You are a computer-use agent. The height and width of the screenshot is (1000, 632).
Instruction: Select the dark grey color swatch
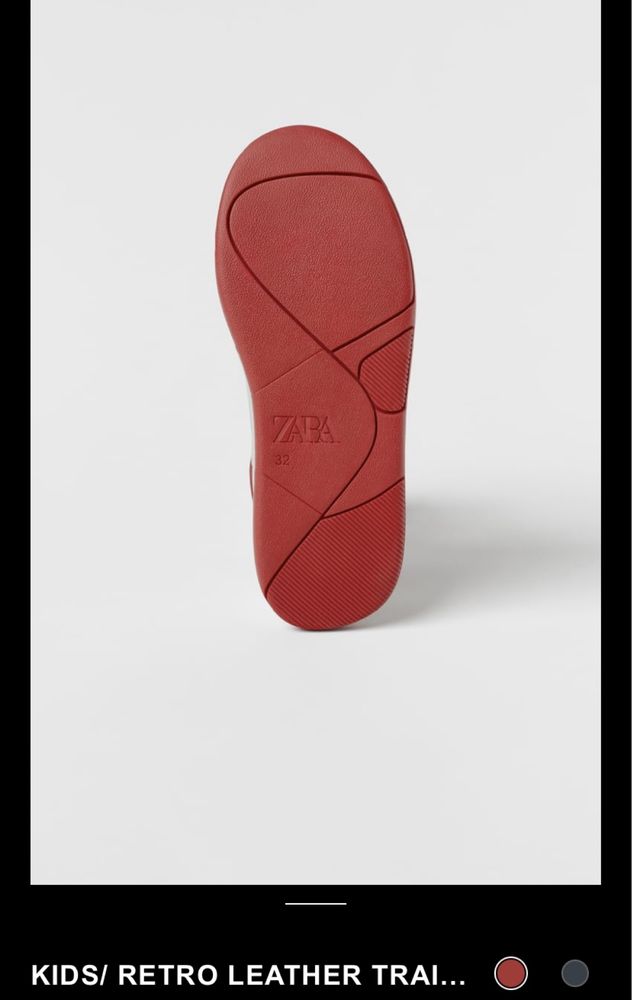574,973
